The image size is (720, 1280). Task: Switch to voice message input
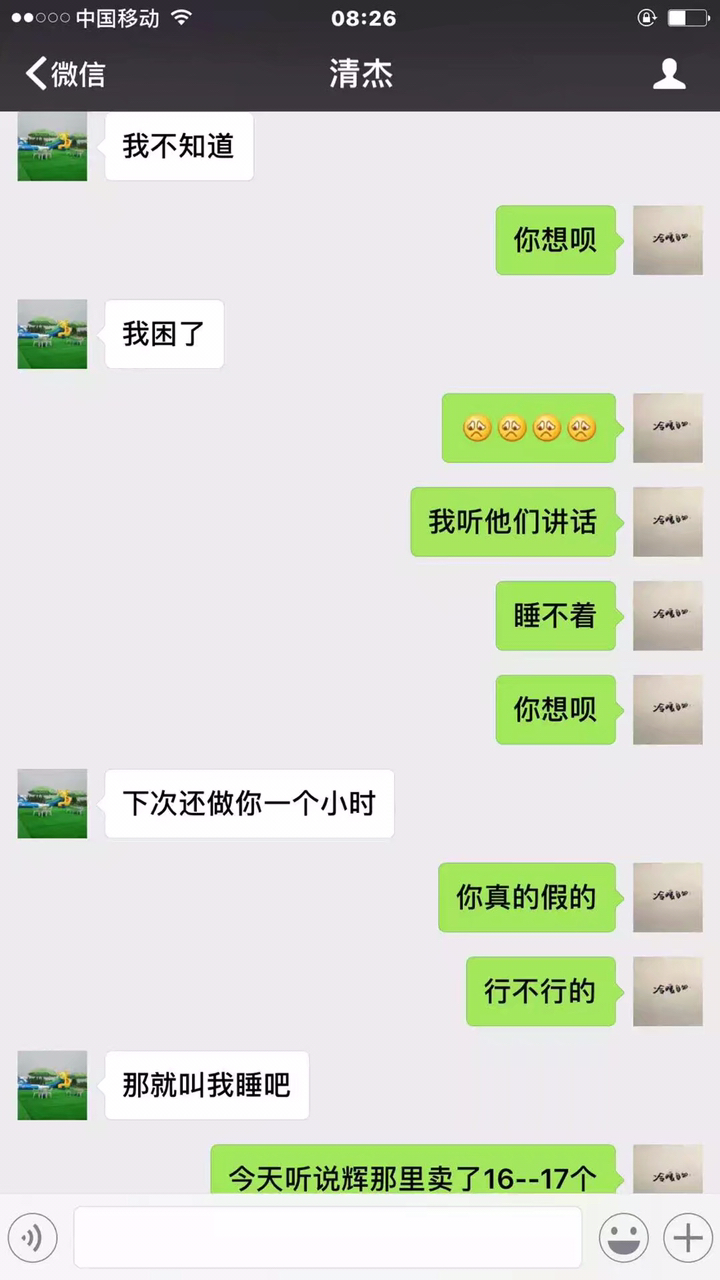click(x=32, y=1238)
